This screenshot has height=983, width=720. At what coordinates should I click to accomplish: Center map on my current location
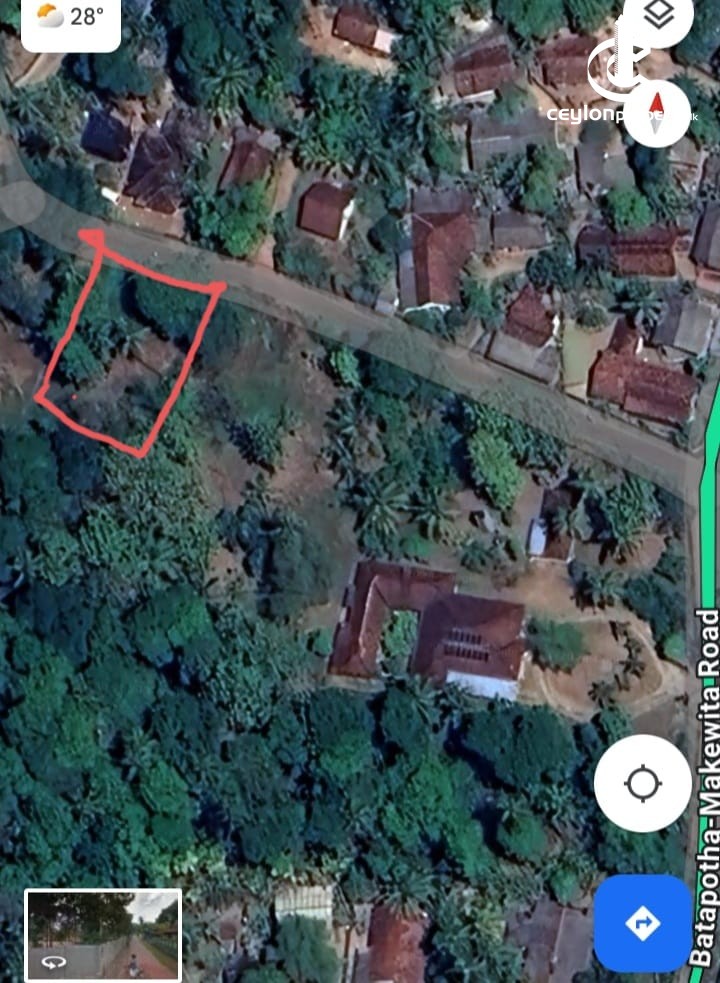[642, 784]
